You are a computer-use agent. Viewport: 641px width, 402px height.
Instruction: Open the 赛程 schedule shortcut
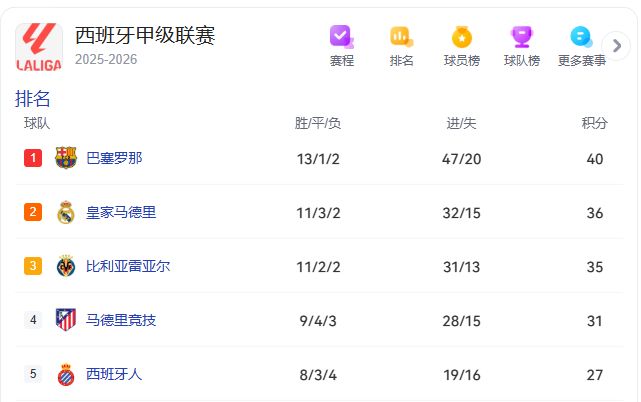tap(342, 45)
